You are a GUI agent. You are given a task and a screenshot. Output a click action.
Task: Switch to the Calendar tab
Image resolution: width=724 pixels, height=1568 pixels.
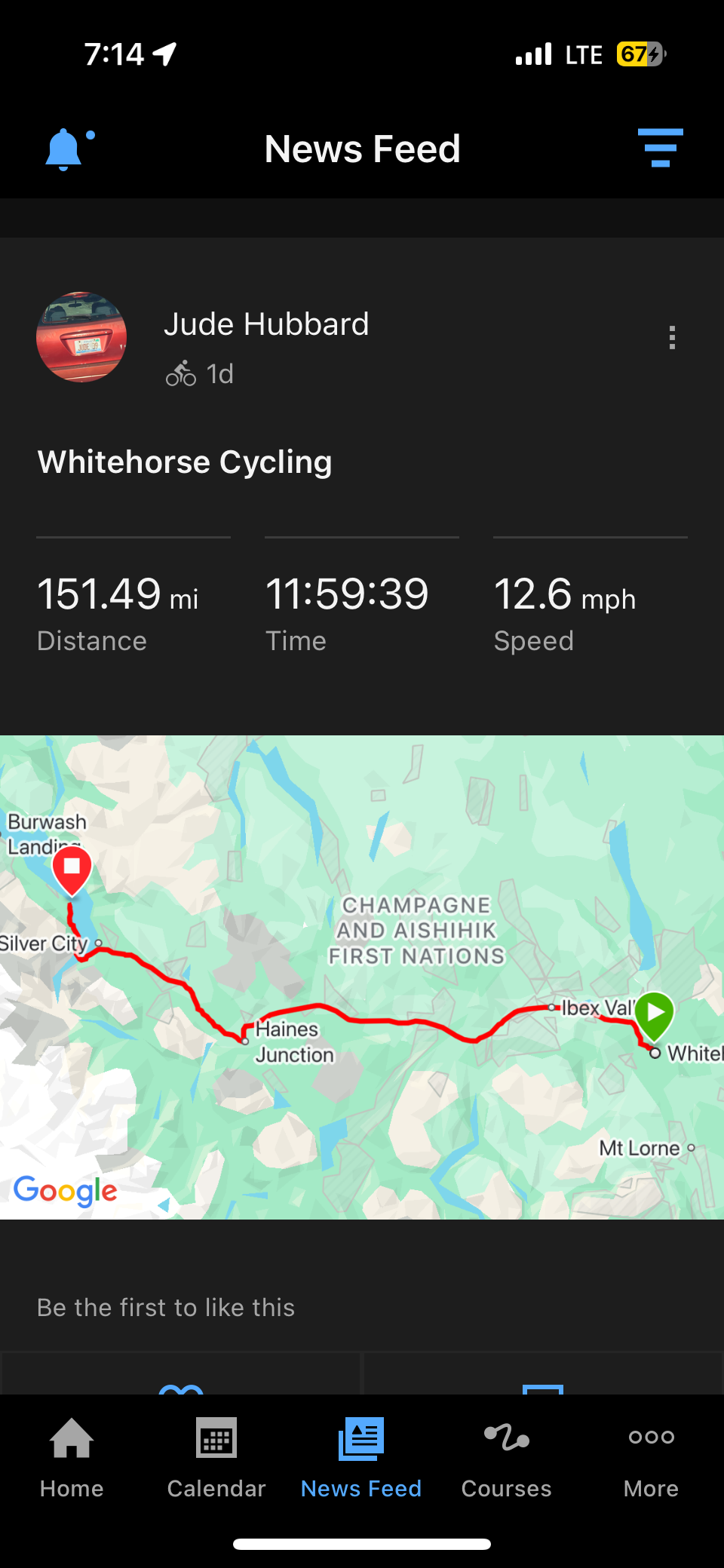pyautogui.click(x=216, y=1457)
